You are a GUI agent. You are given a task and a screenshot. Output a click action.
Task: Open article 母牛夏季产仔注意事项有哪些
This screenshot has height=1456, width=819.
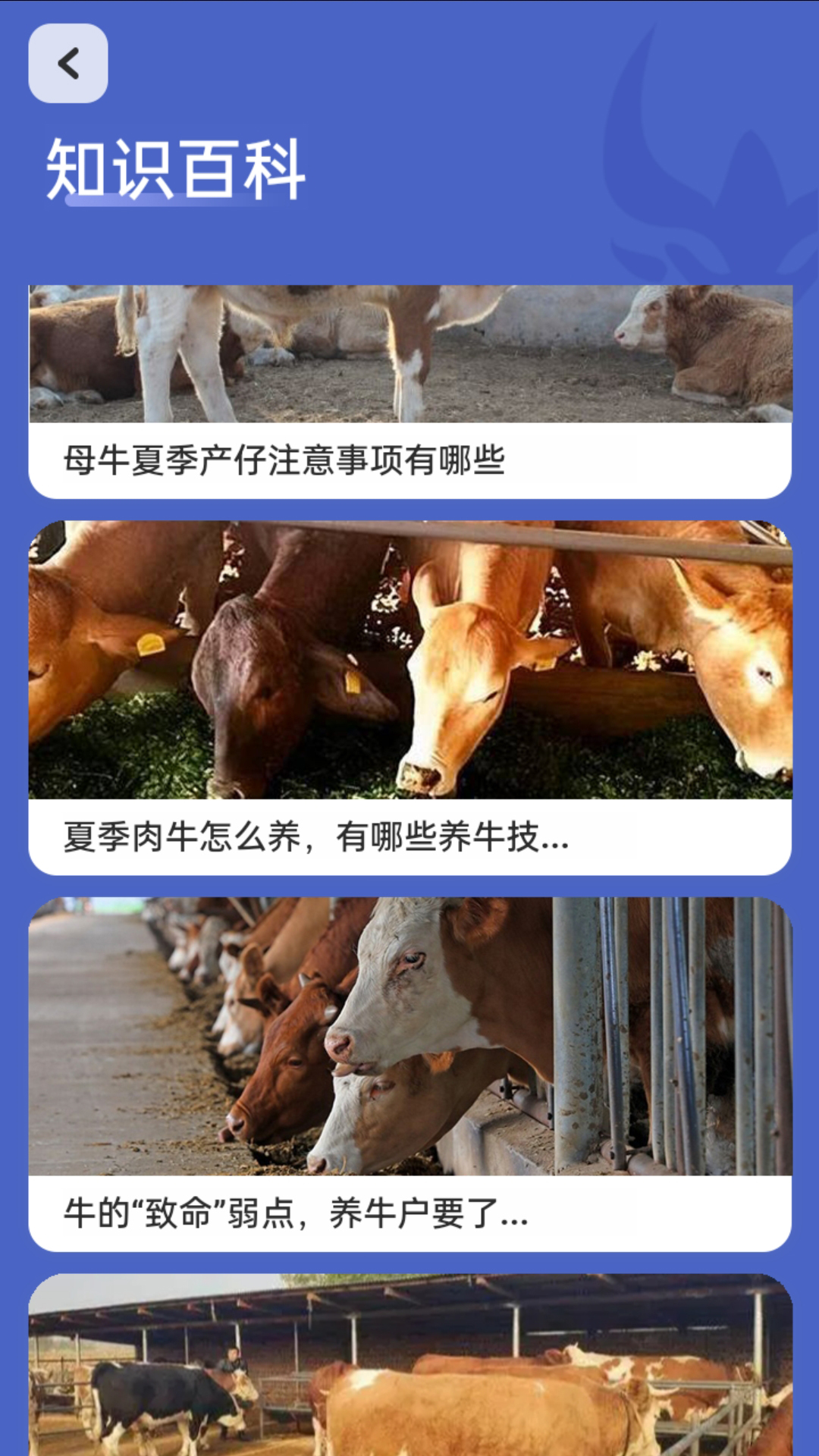tap(410, 392)
